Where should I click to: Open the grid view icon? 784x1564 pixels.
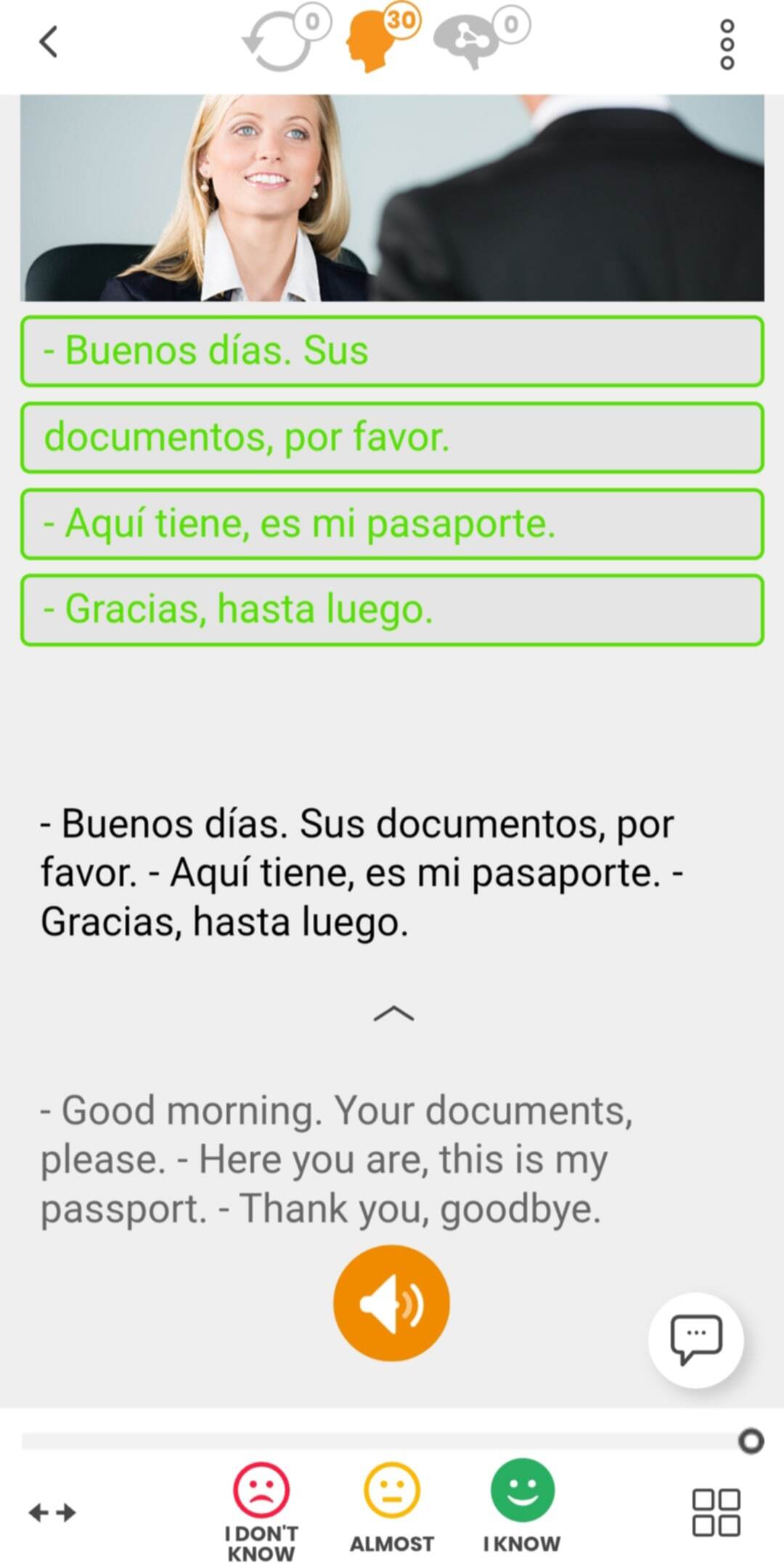coord(716,1512)
